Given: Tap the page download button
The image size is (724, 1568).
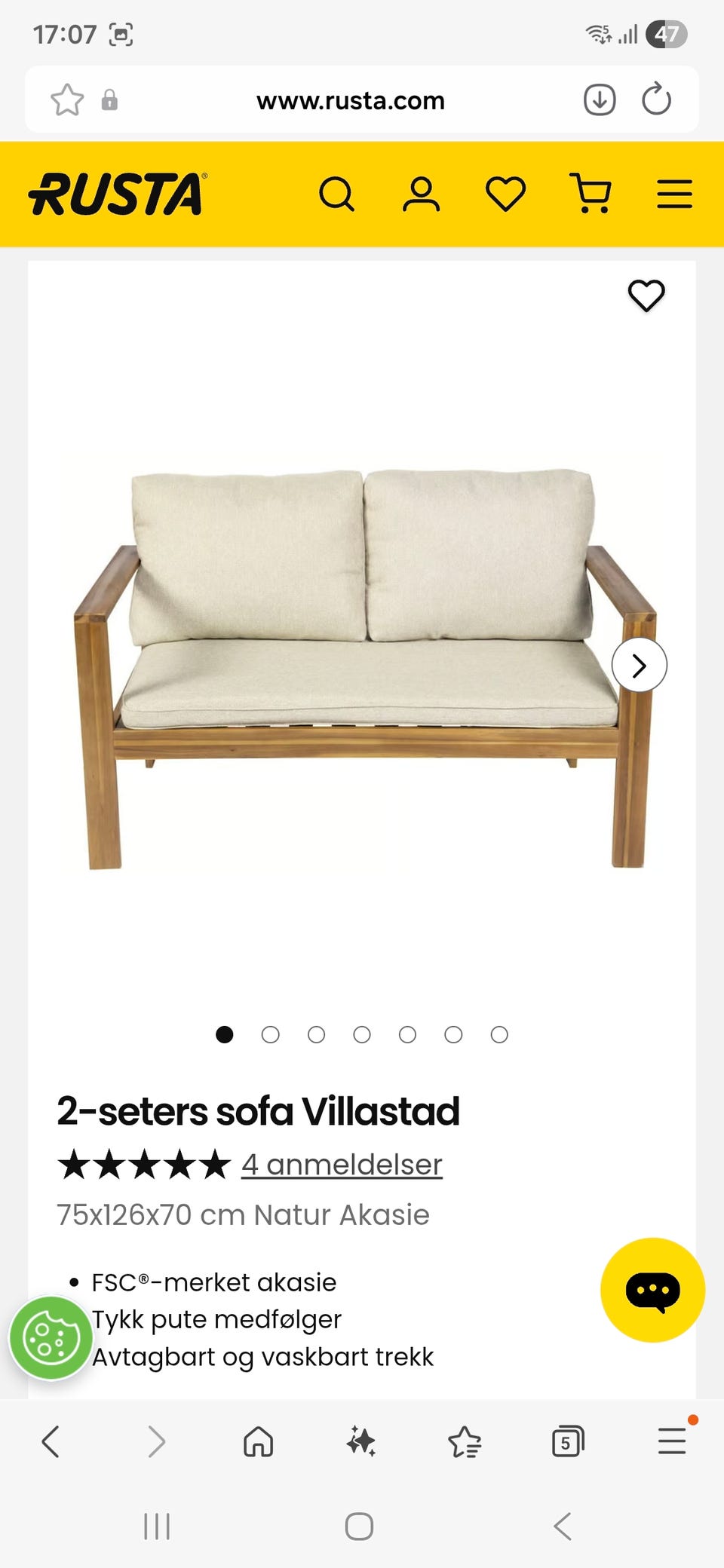Looking at the screenshot, I should 598,99.
